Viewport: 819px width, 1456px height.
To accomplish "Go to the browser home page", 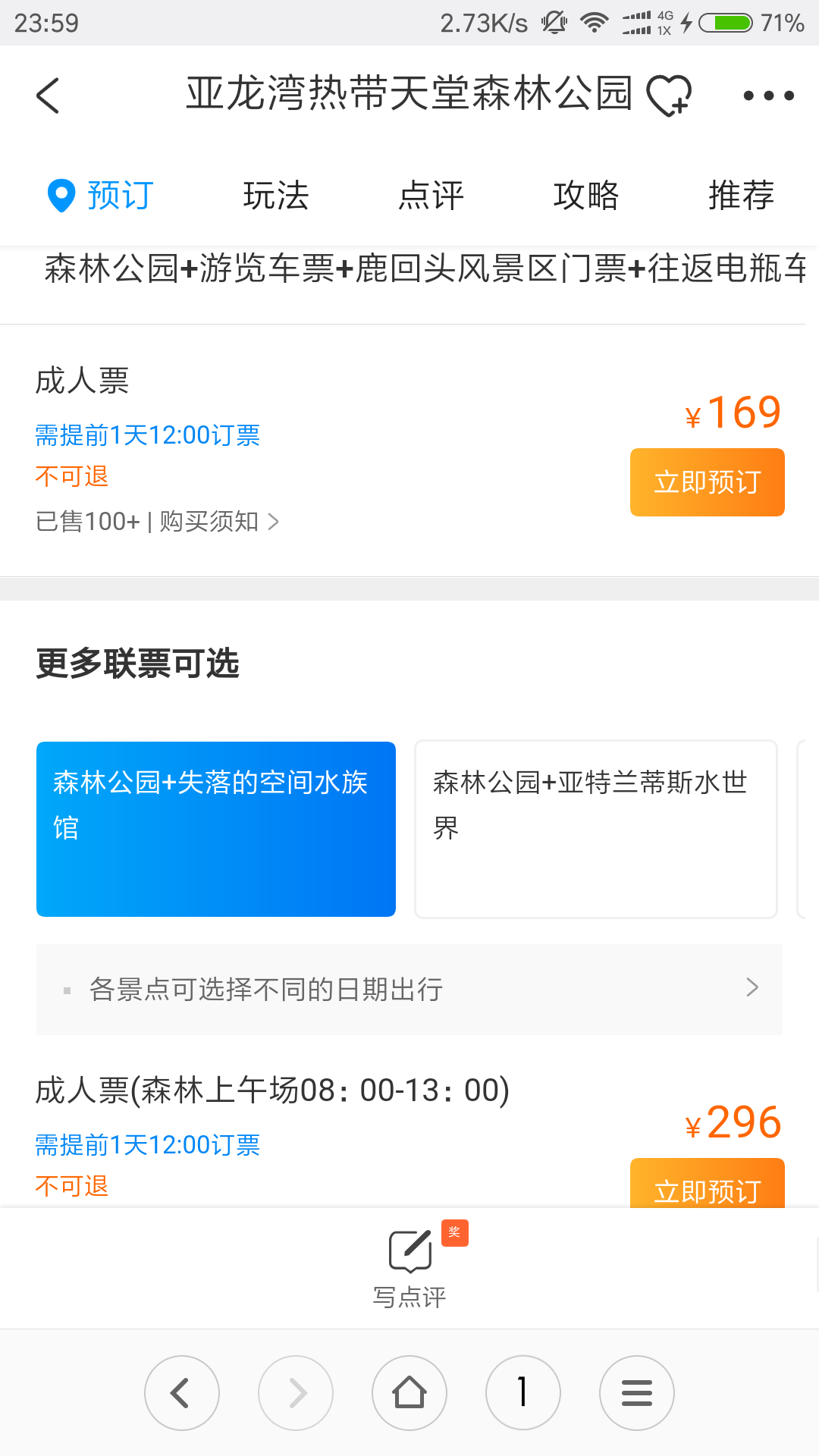I will pyautogui.click(x=409, y=1393).
